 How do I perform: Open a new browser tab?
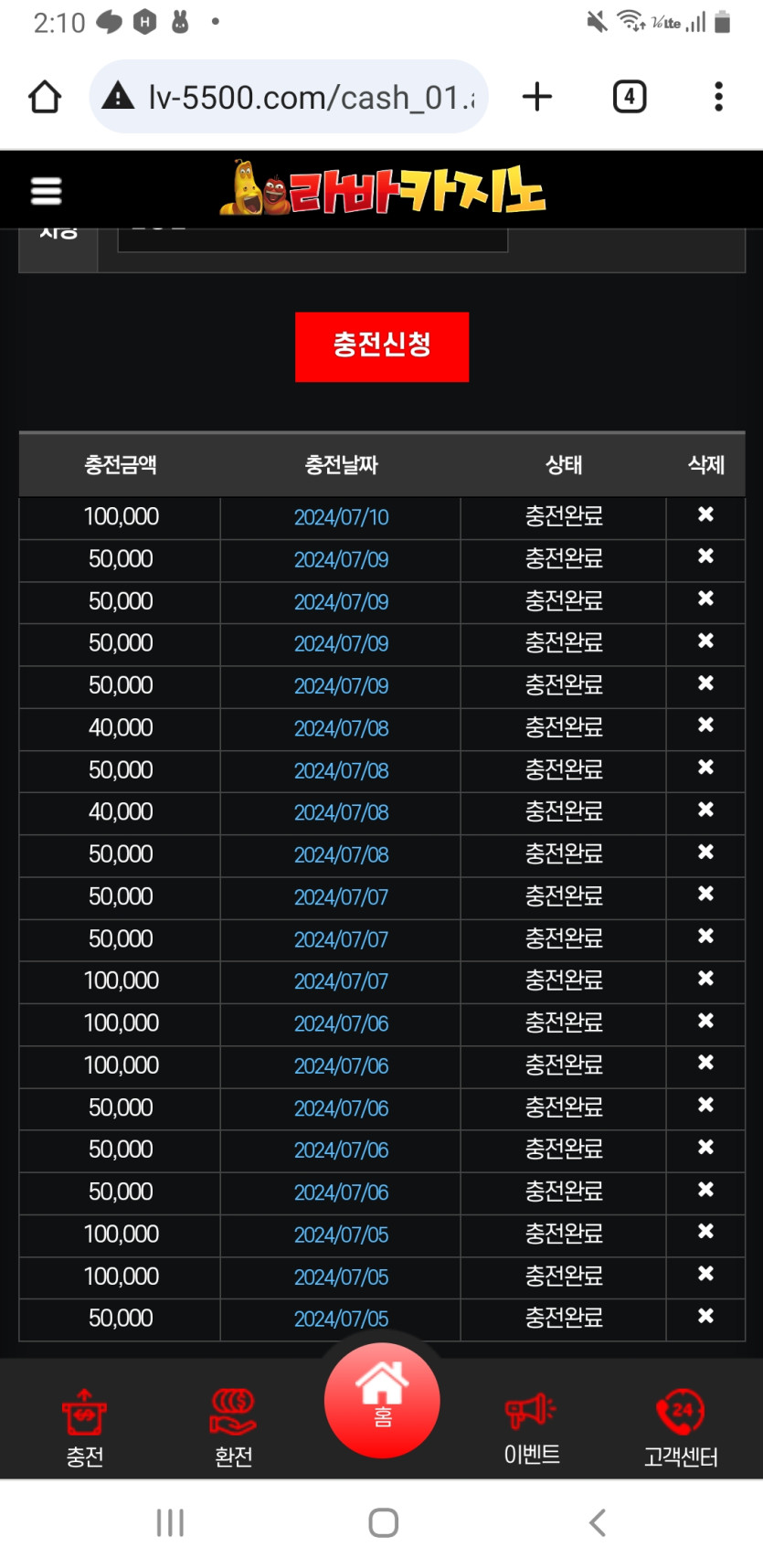tap(537, 97)
